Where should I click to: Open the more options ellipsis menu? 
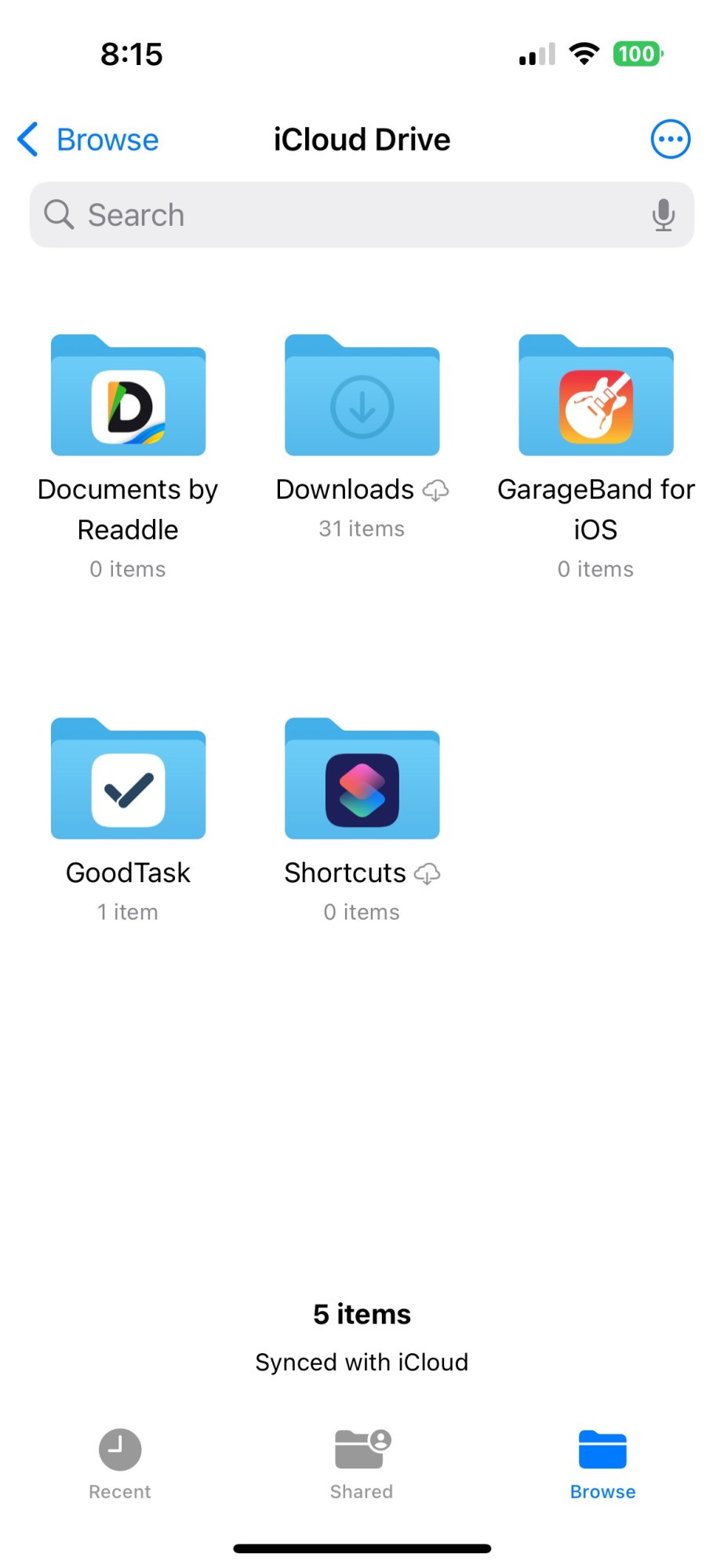pos(670,140)
